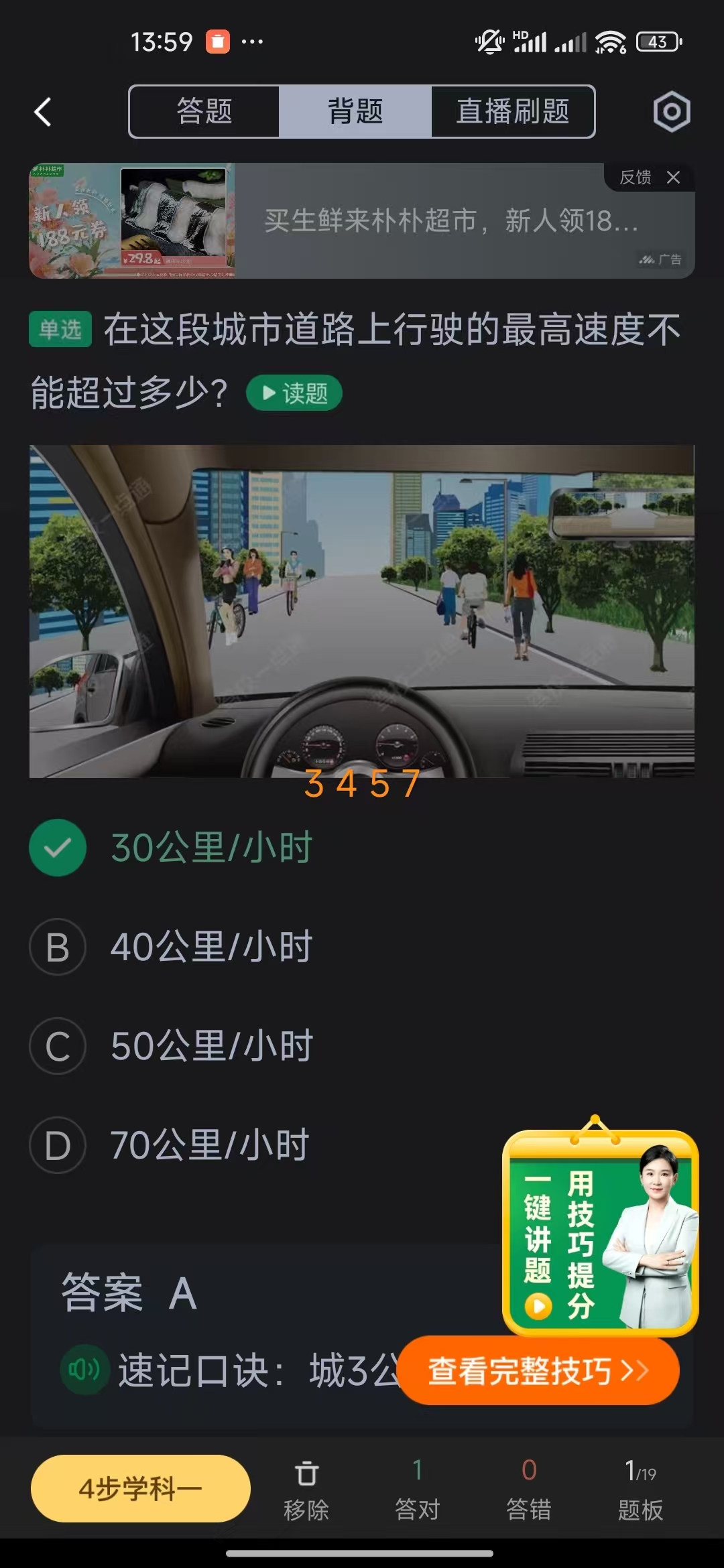The width and height of the screenshot is (724, 1568).
Task: Play the 速记口诀 audio with speaker icon
Action: [x=82, y=1371]
